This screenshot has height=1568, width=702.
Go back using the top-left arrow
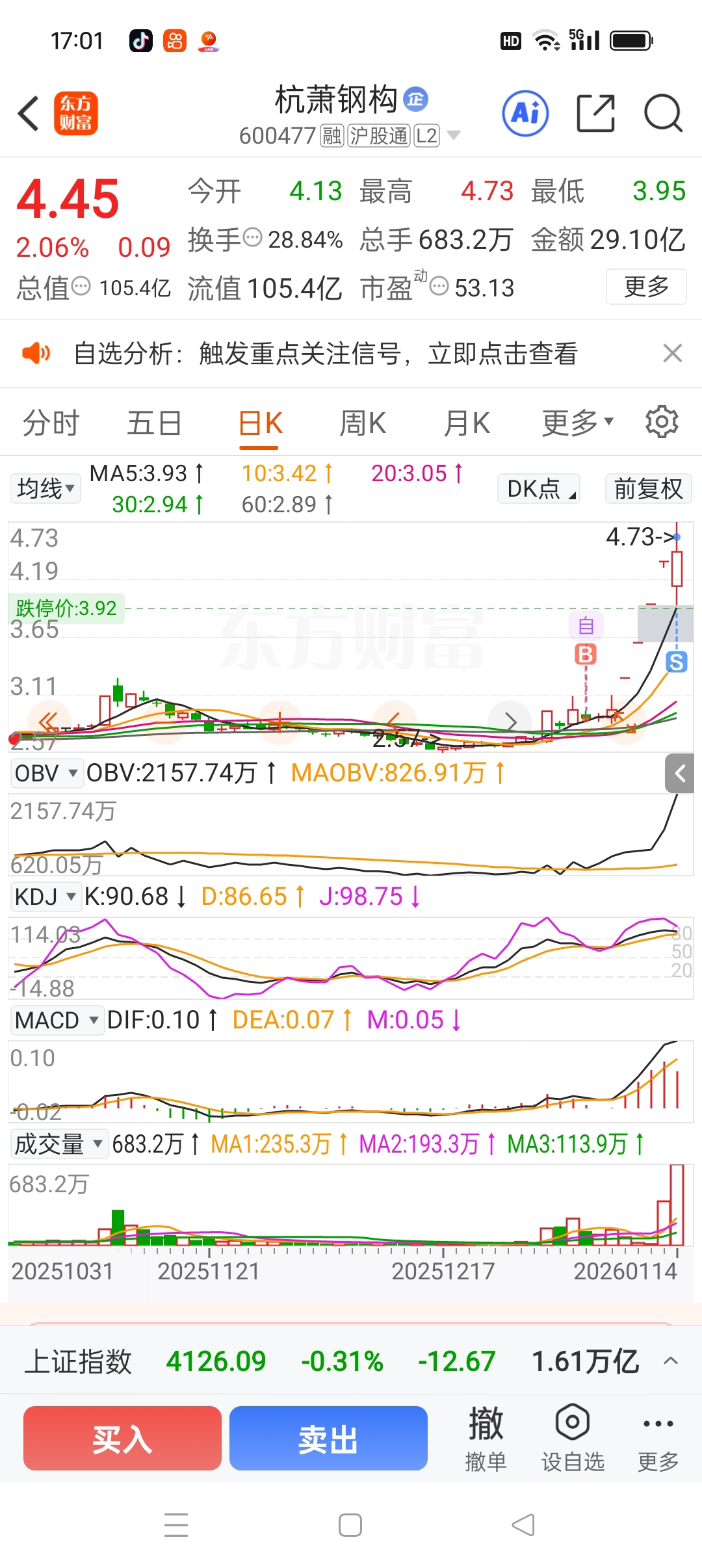coord(29,114)
